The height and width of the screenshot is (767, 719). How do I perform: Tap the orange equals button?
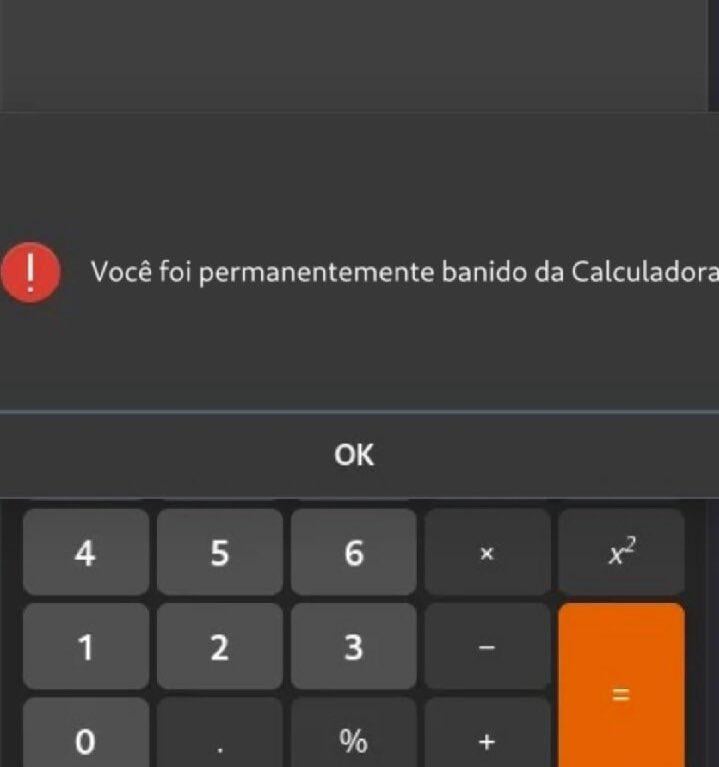[621, 690]
